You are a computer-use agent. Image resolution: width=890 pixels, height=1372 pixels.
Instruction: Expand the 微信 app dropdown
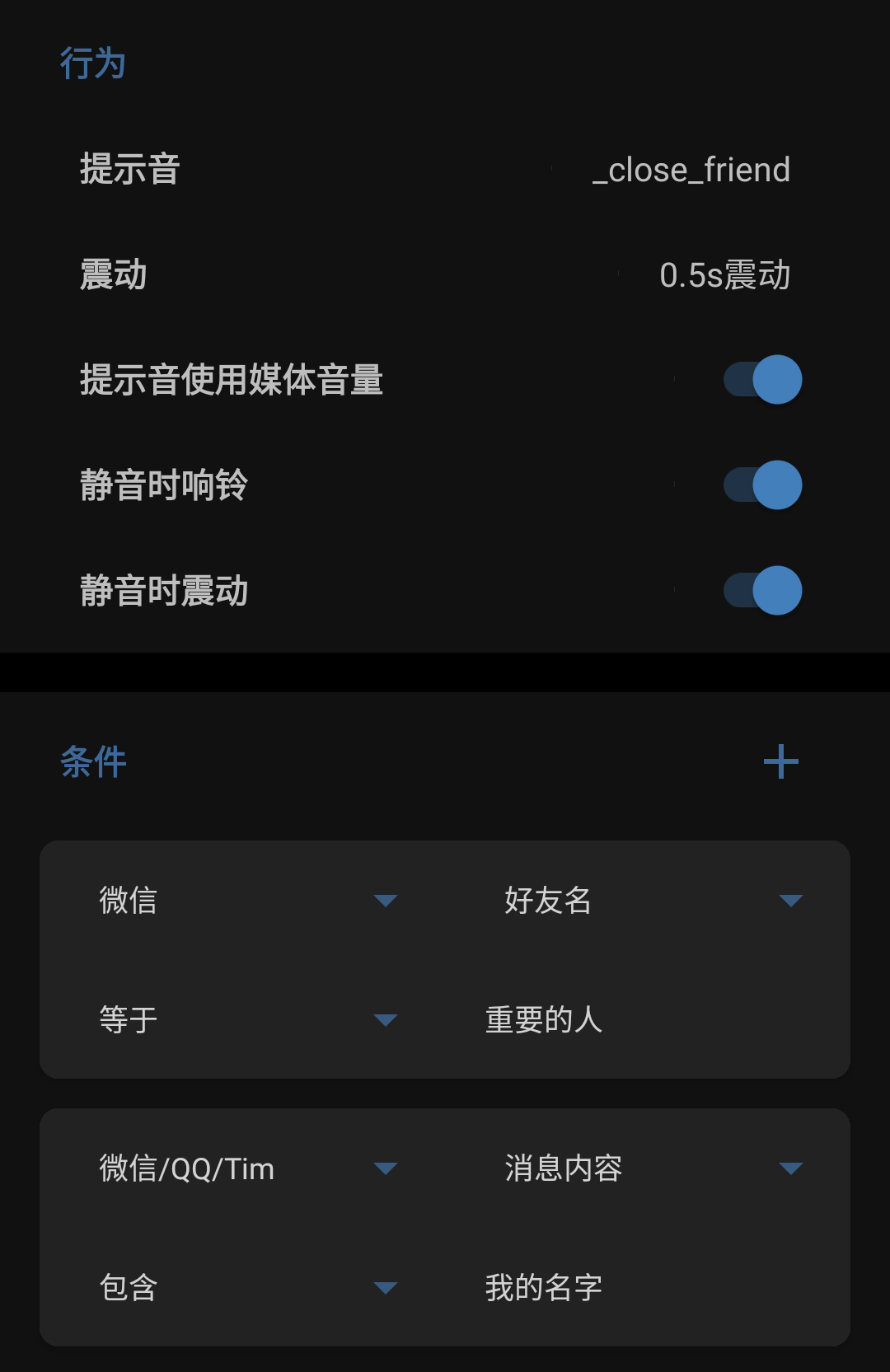tap(247, 901)
